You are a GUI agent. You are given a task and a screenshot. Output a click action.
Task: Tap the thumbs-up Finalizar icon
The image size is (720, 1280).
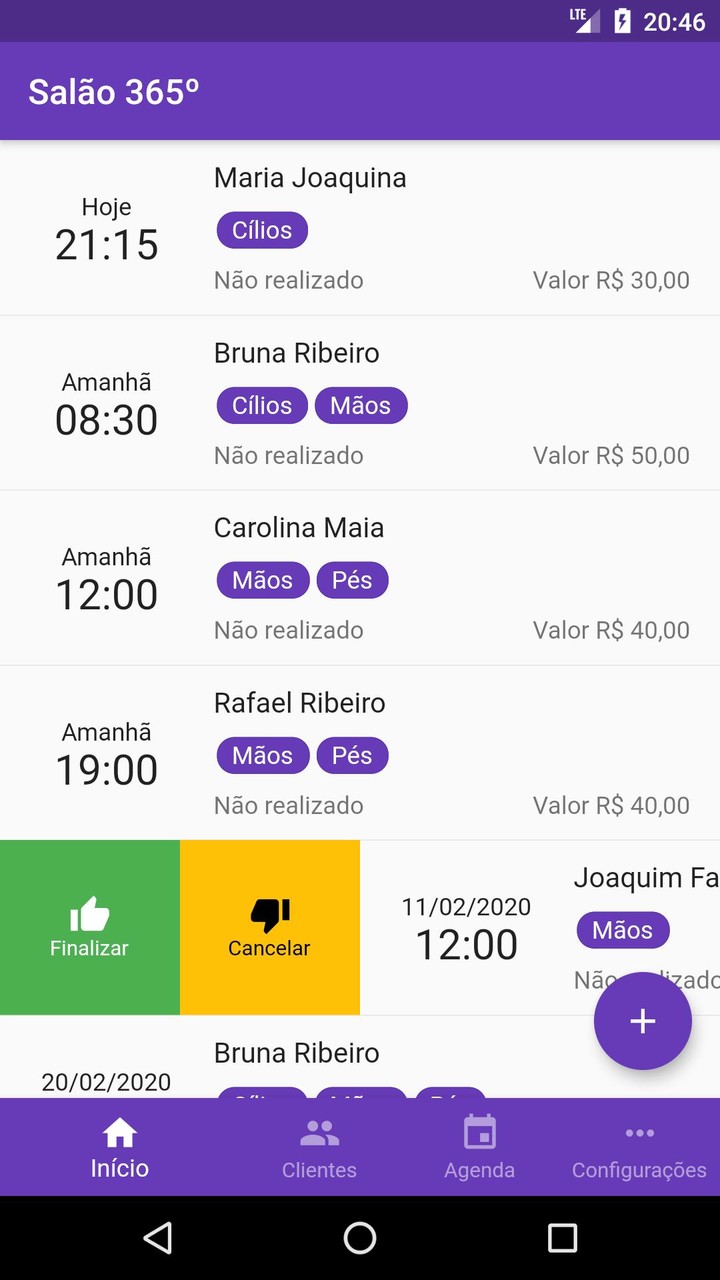(90, 910)
